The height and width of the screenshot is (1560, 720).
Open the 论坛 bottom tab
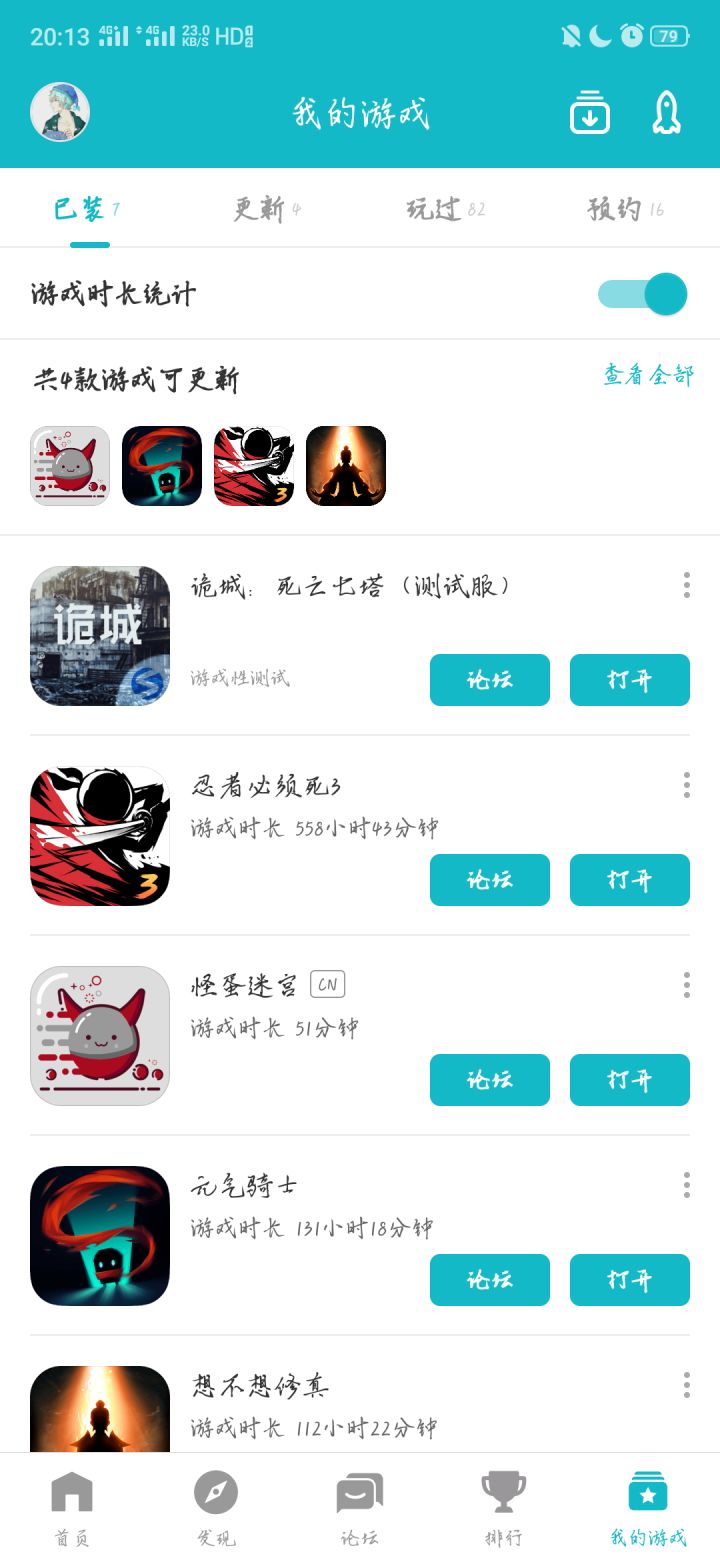pos(359,1508)
